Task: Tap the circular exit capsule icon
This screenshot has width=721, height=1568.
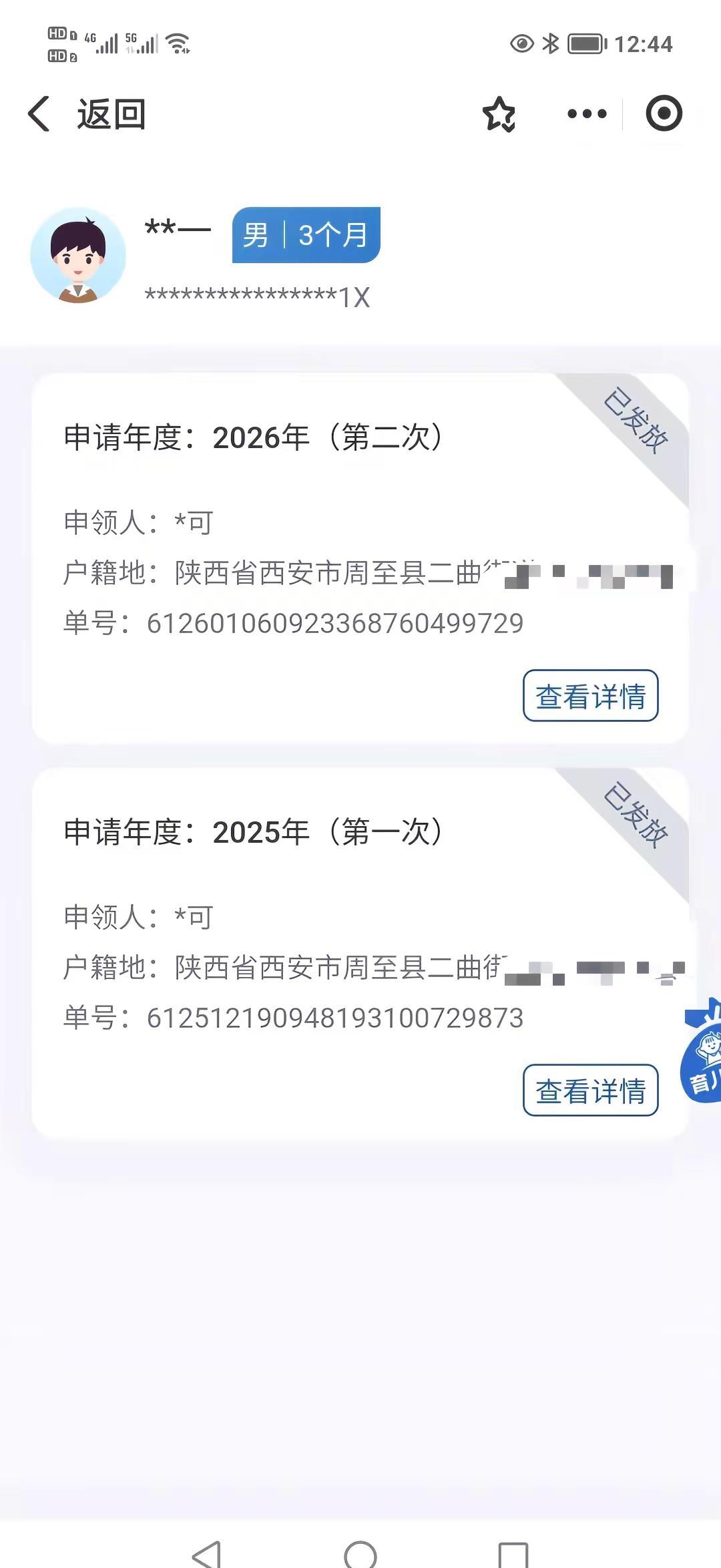Action: coord(664,114)
